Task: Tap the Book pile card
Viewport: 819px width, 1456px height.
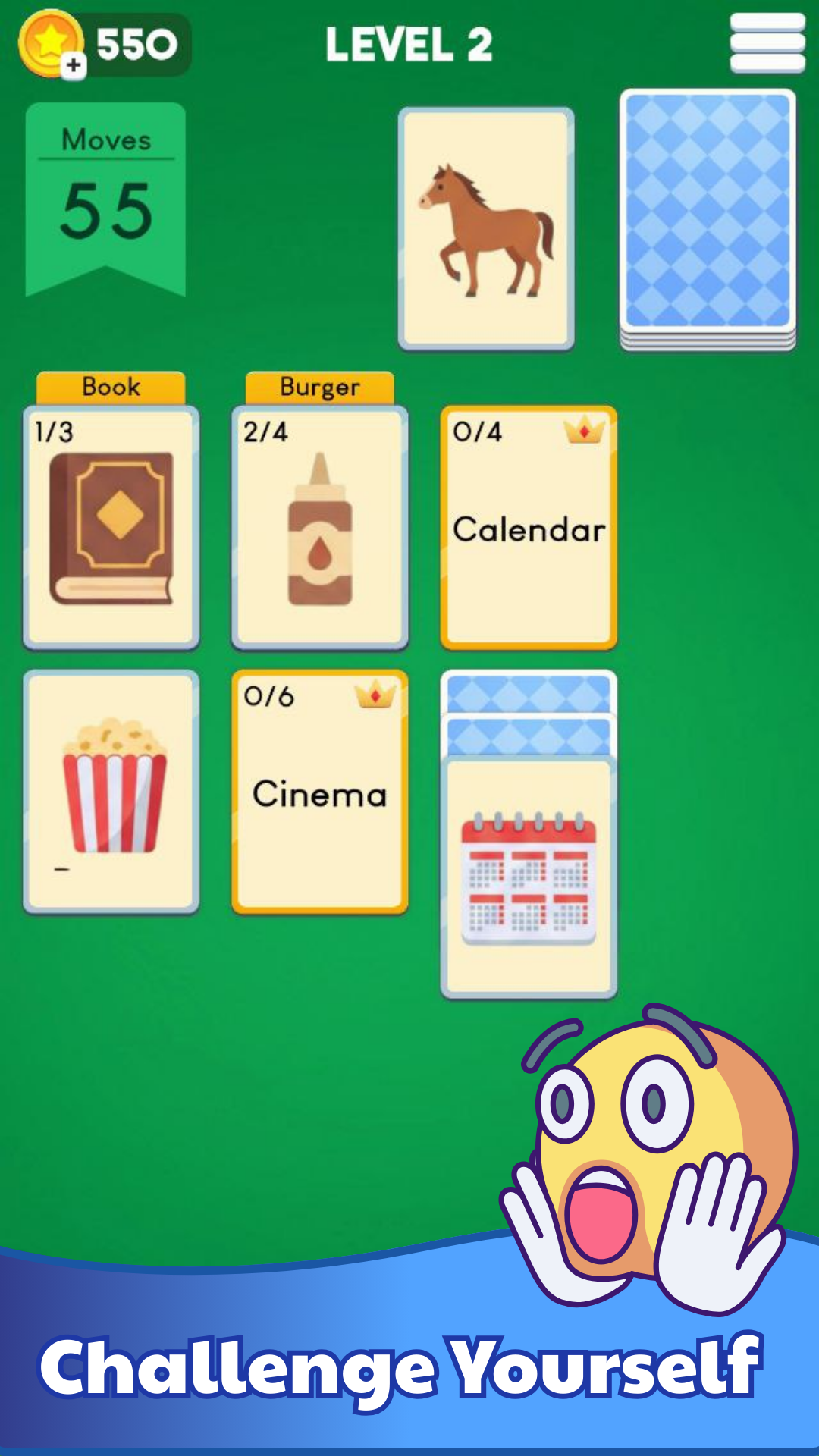Action: tap(111, 527)
